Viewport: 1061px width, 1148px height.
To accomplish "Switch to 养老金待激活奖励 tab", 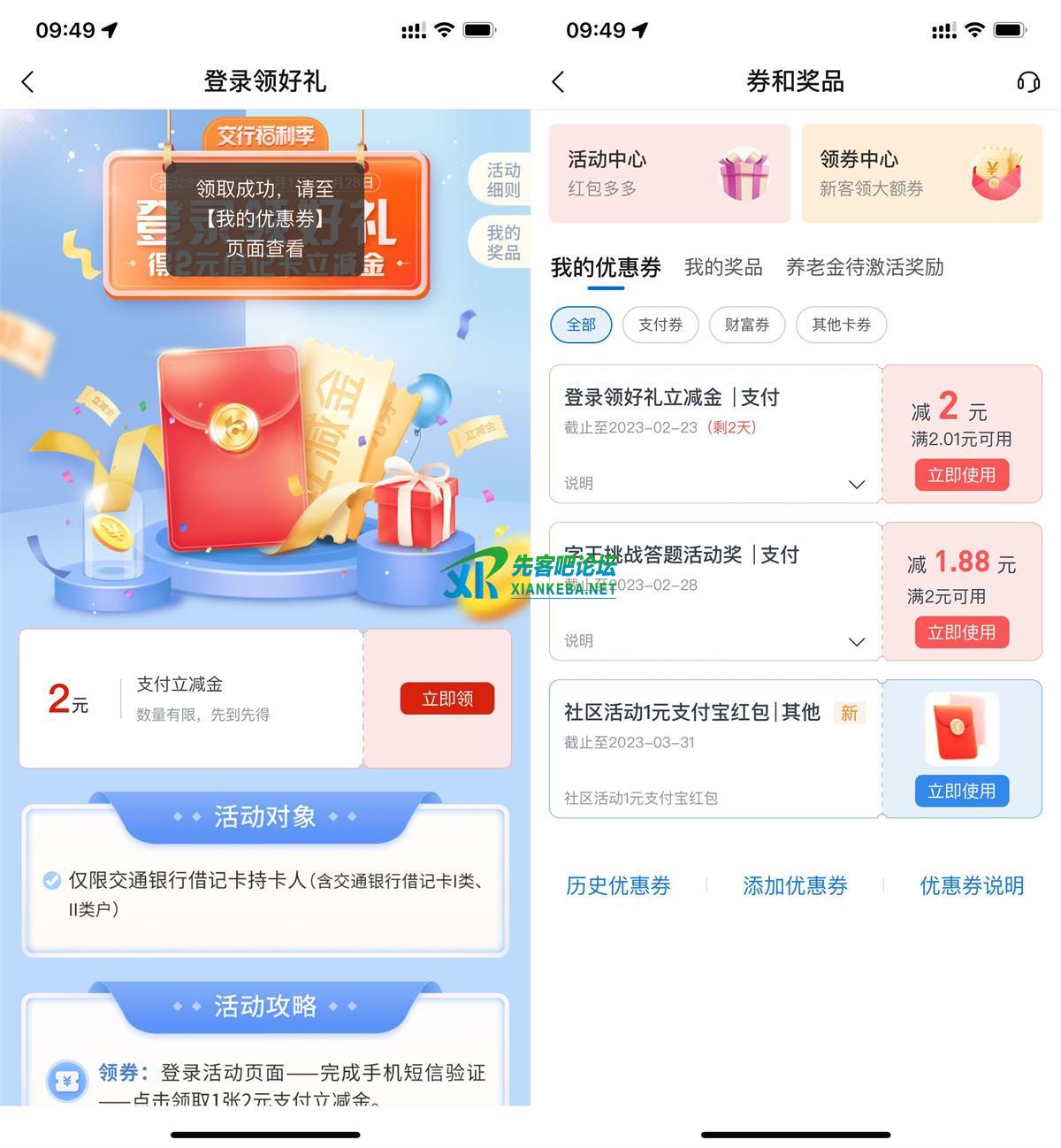I will (x=865, y=267).
